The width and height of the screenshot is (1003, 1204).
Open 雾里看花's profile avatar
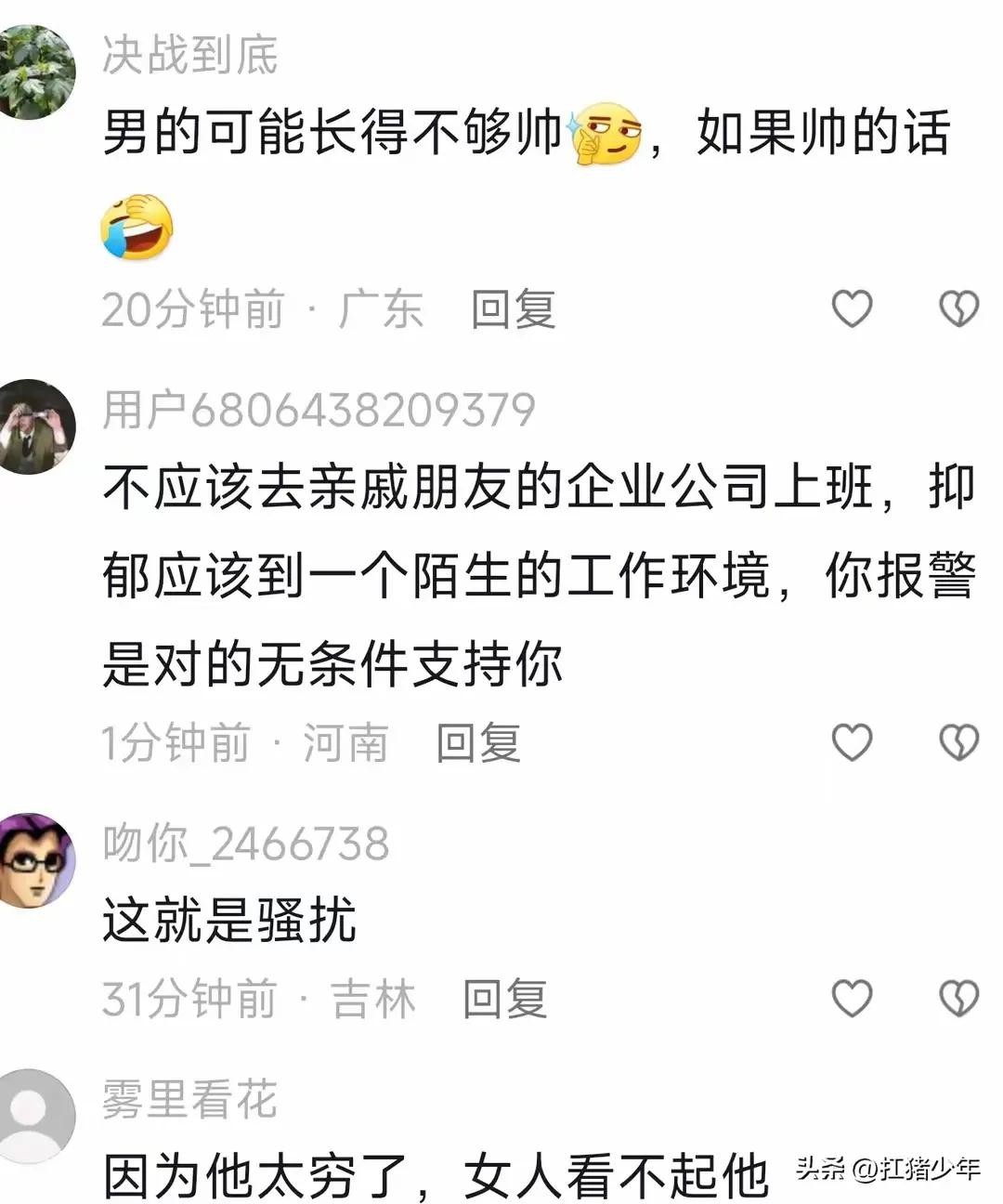(33, 1115)
